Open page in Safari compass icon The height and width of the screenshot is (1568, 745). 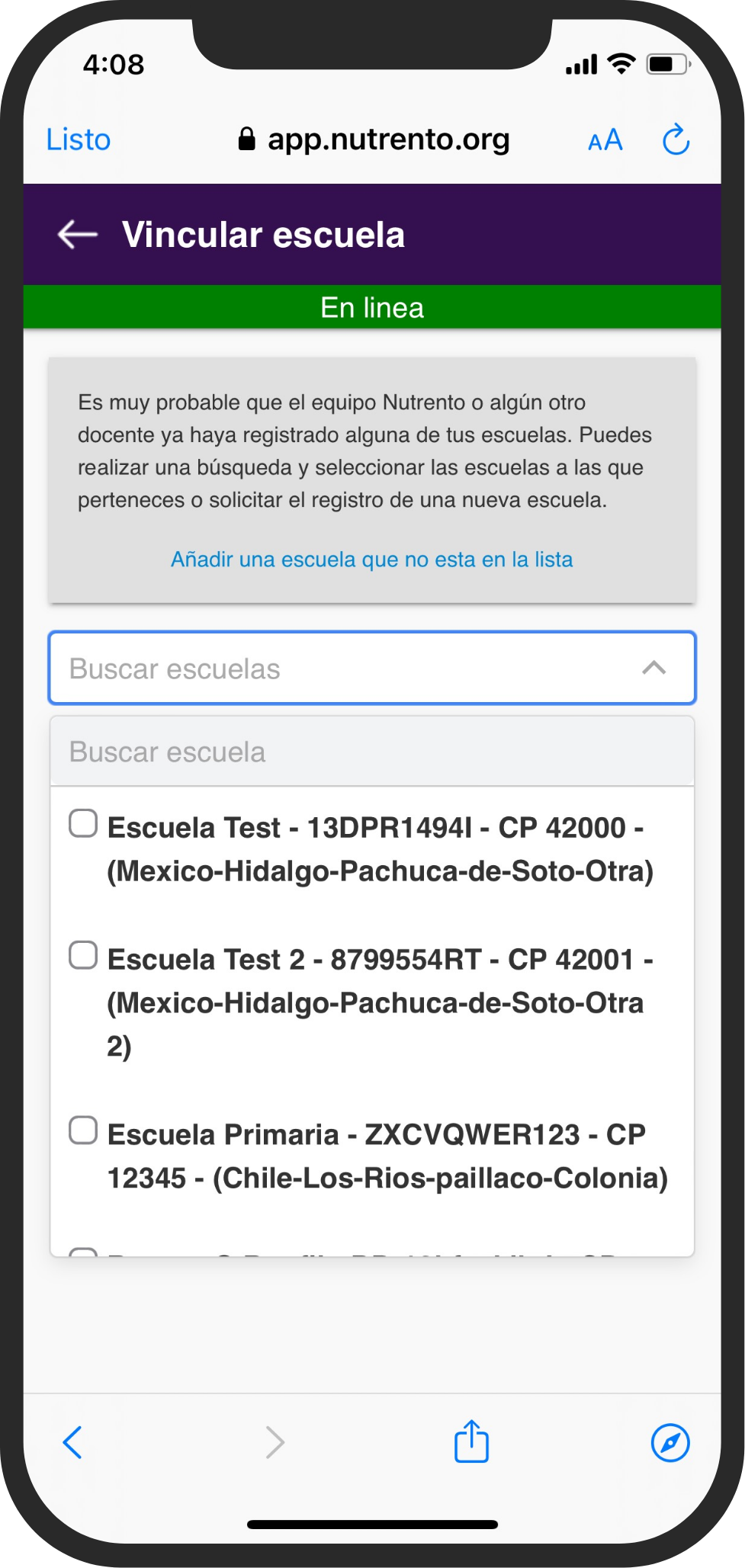click(670, 1442)
